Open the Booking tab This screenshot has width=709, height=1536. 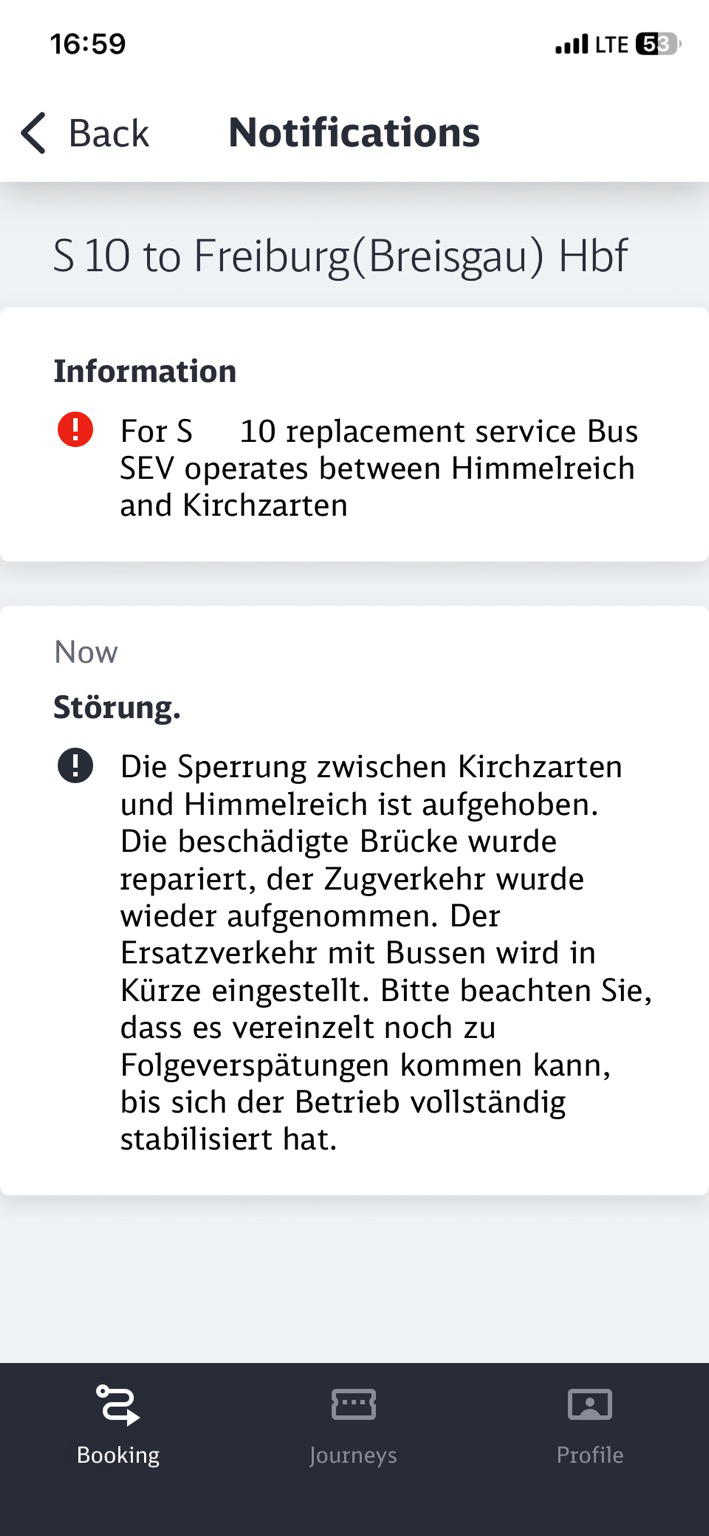click(x=118, y=1425)
